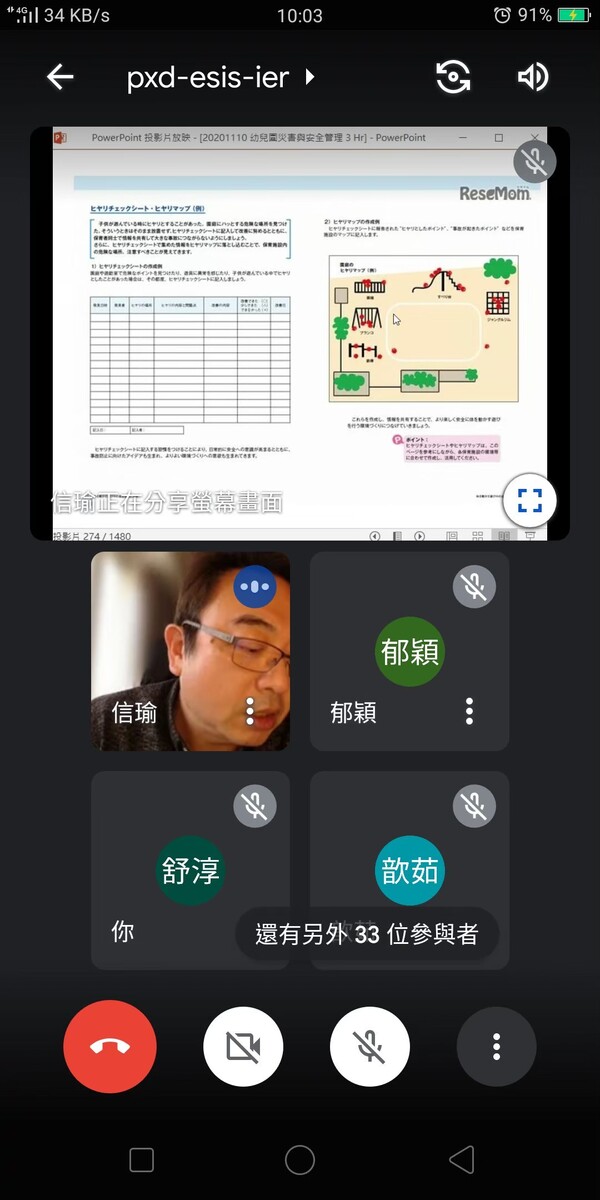Screen dimensions: 600x1200
Task: Turn the camera on
Action: (243, 1046)
